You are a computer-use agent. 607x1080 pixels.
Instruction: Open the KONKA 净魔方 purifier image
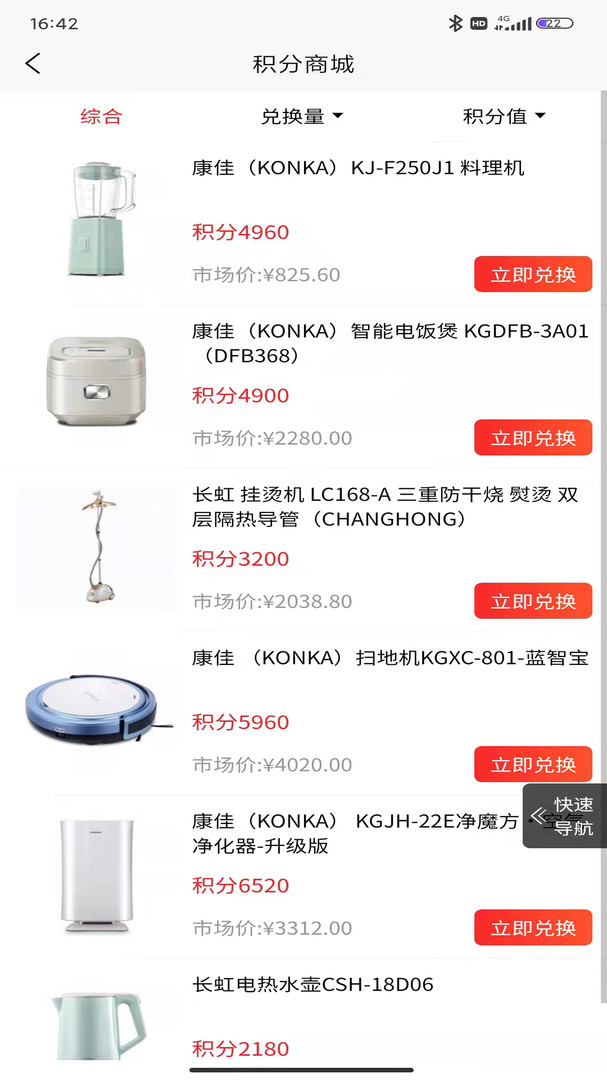click(96, 874)
